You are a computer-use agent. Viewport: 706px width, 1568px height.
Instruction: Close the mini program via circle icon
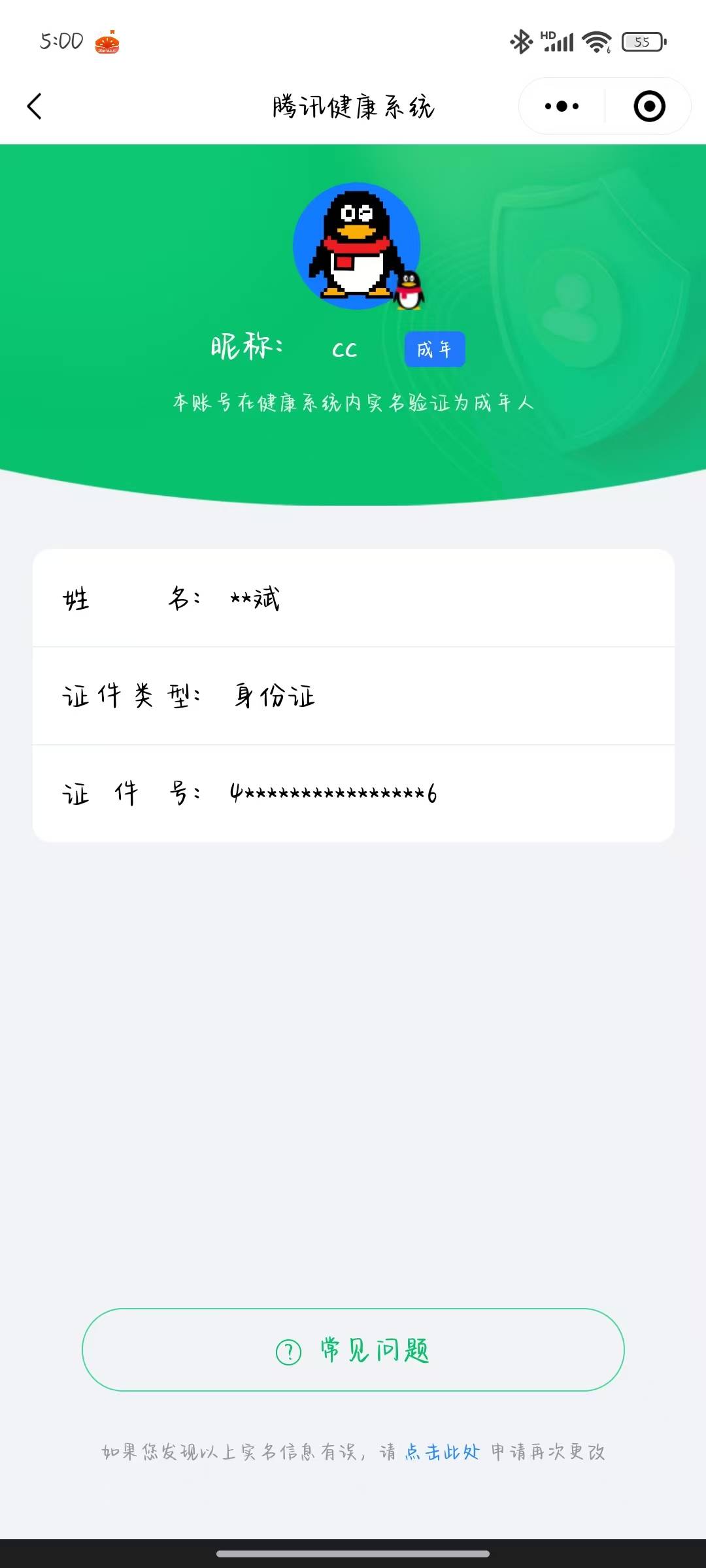pyautogui.click(x=649, y=106)
